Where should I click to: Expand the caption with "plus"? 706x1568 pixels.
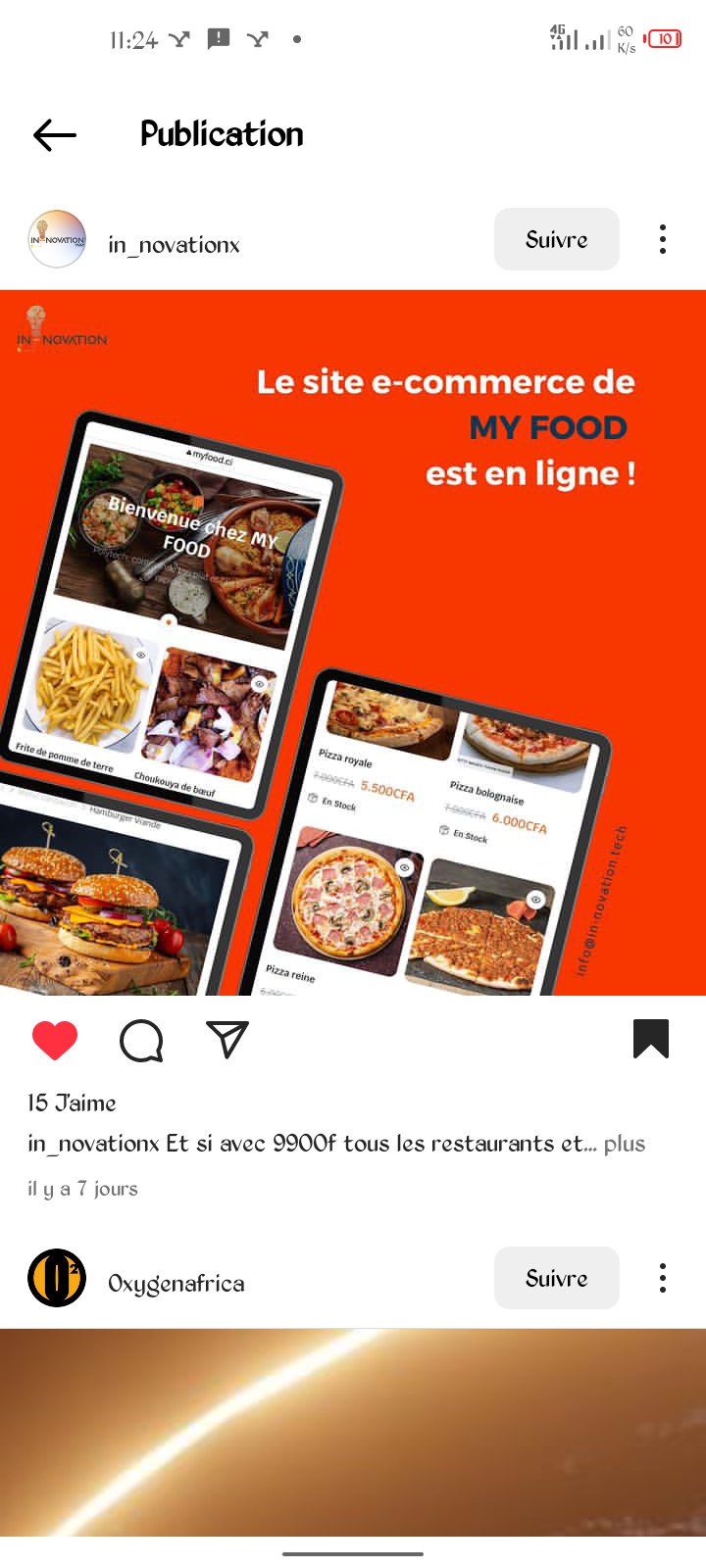pos(625,1144)
